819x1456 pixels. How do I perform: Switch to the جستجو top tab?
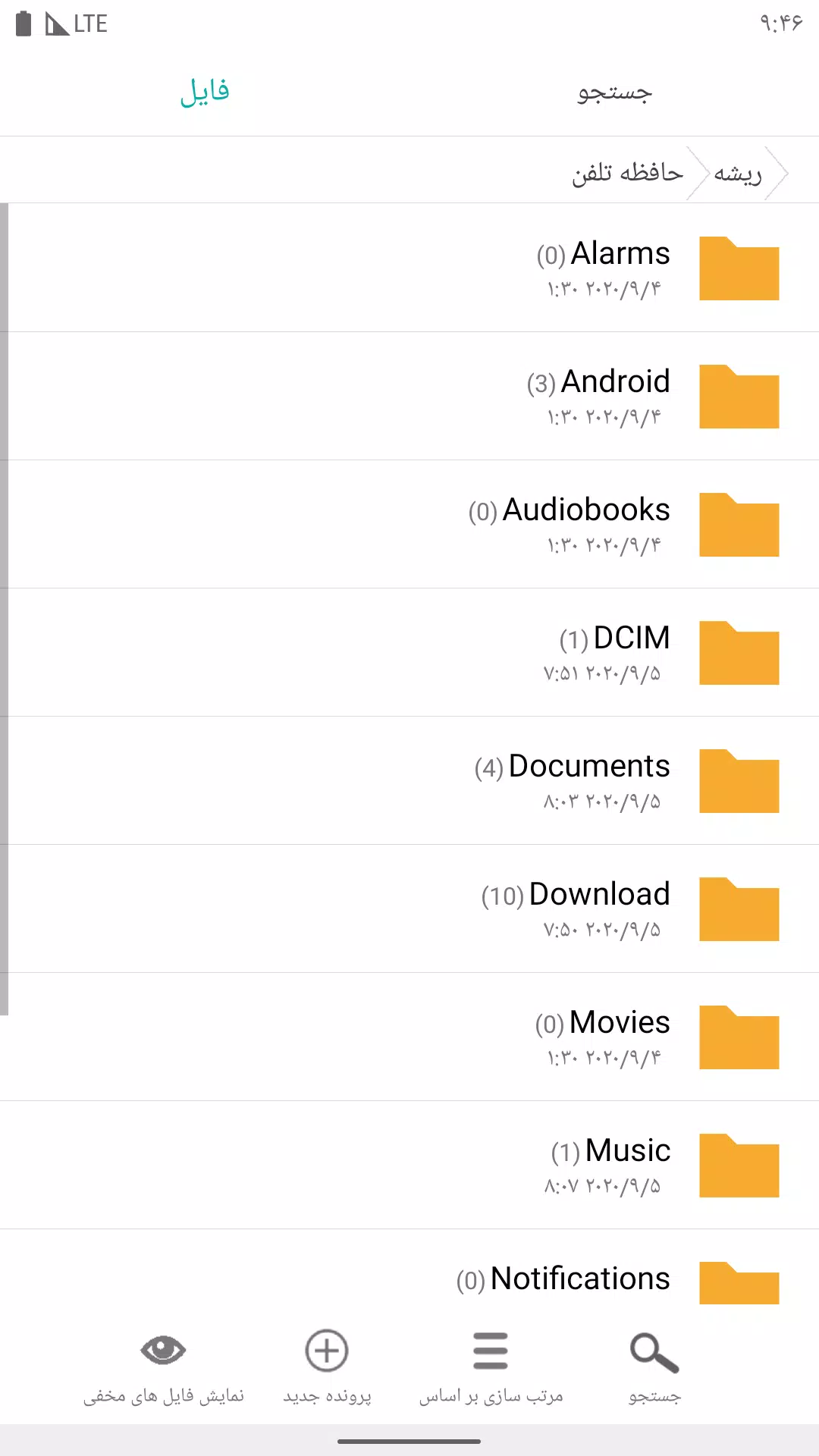[x=614, y=92]
